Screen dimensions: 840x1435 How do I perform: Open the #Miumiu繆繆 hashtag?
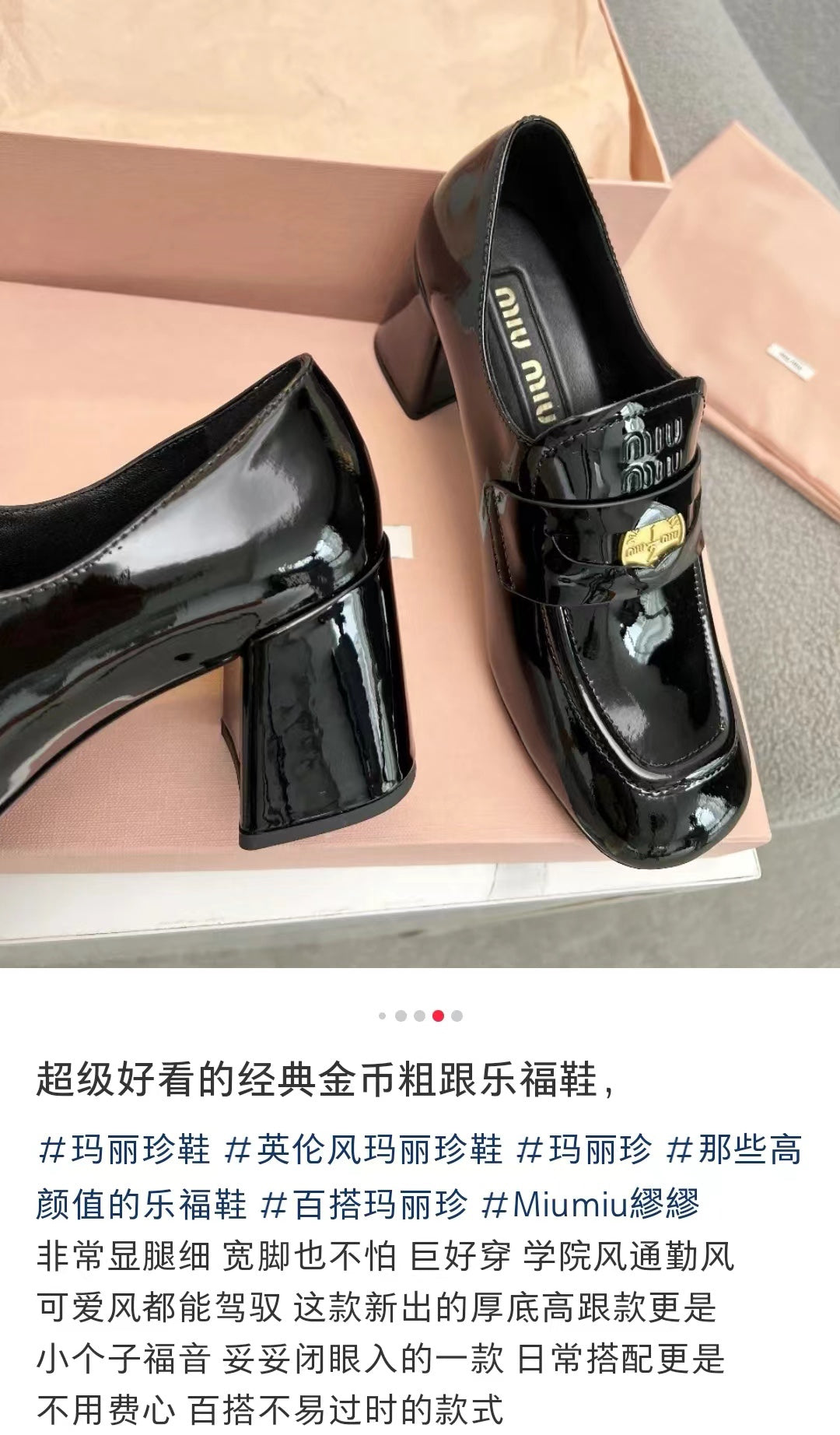click(x=590, y=1205)
